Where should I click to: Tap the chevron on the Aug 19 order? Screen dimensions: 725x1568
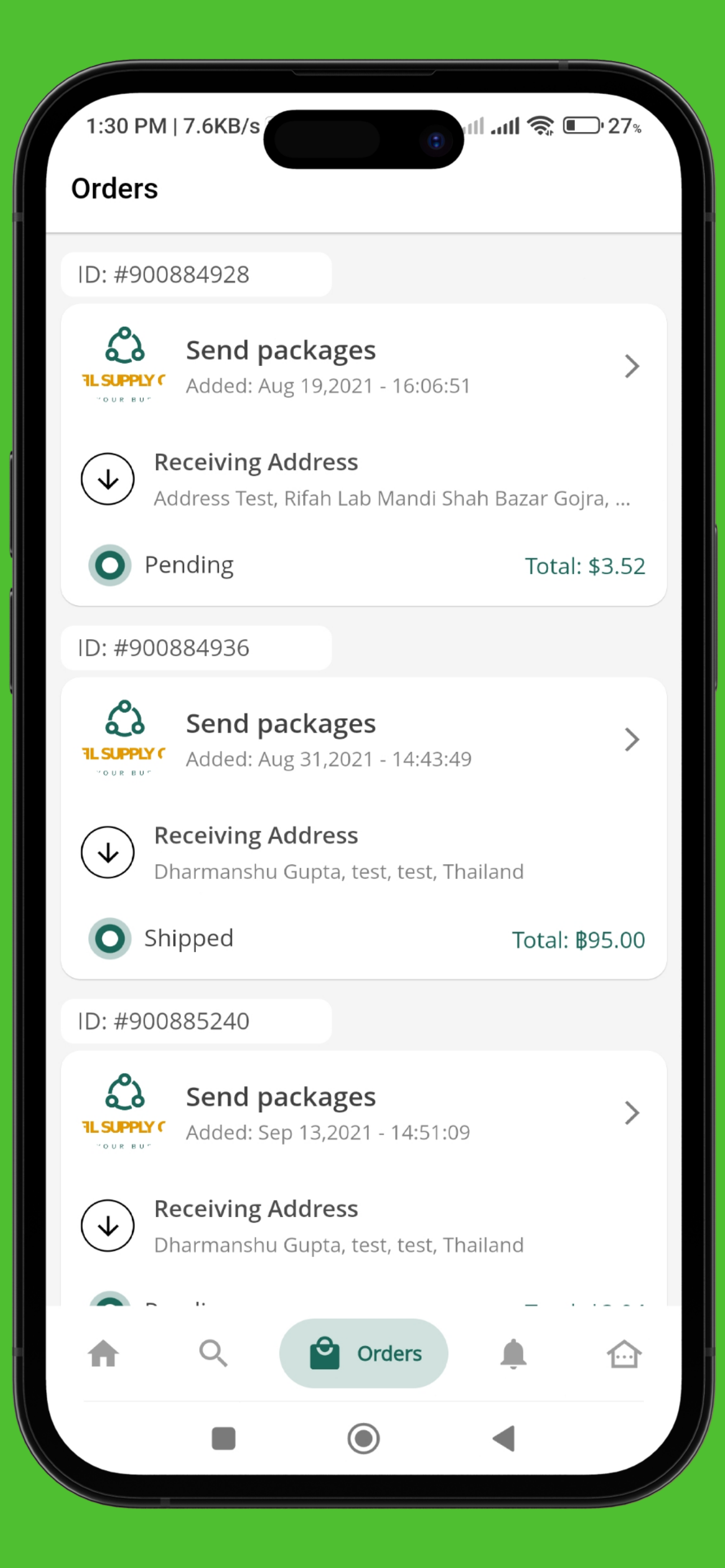(x=632, y=366)
